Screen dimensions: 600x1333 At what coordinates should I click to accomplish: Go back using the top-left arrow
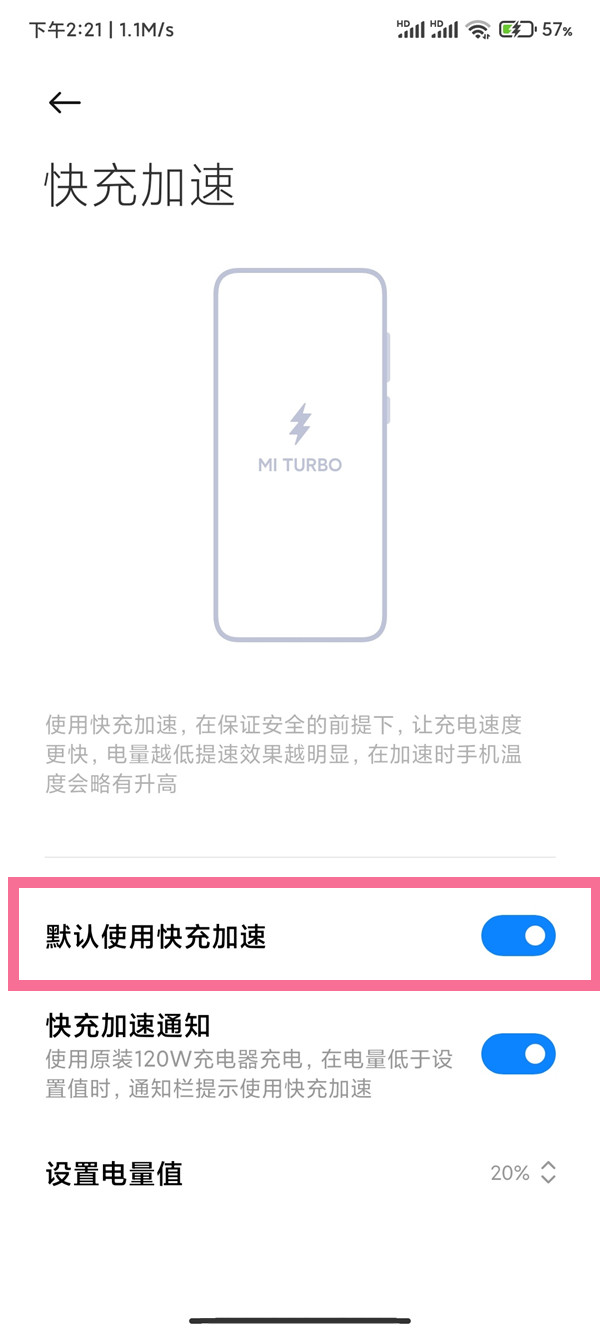pyautogui.click(x=65, y=102)
